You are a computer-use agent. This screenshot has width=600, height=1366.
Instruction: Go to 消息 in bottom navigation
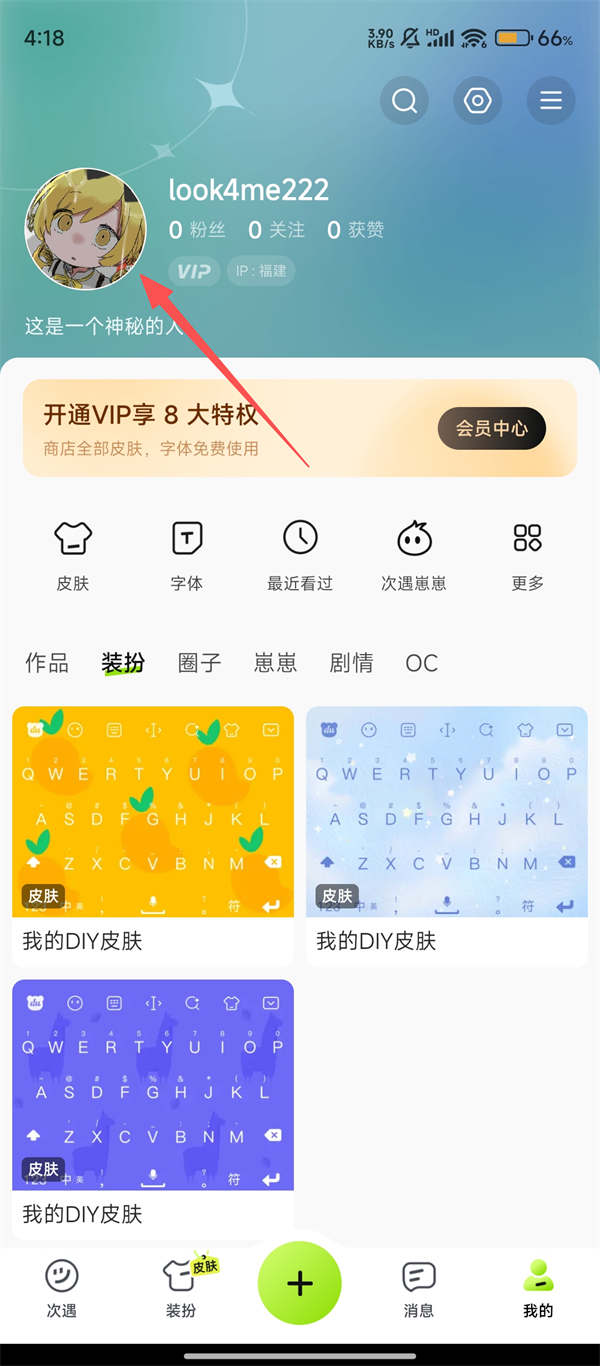tap(419, 1288)
